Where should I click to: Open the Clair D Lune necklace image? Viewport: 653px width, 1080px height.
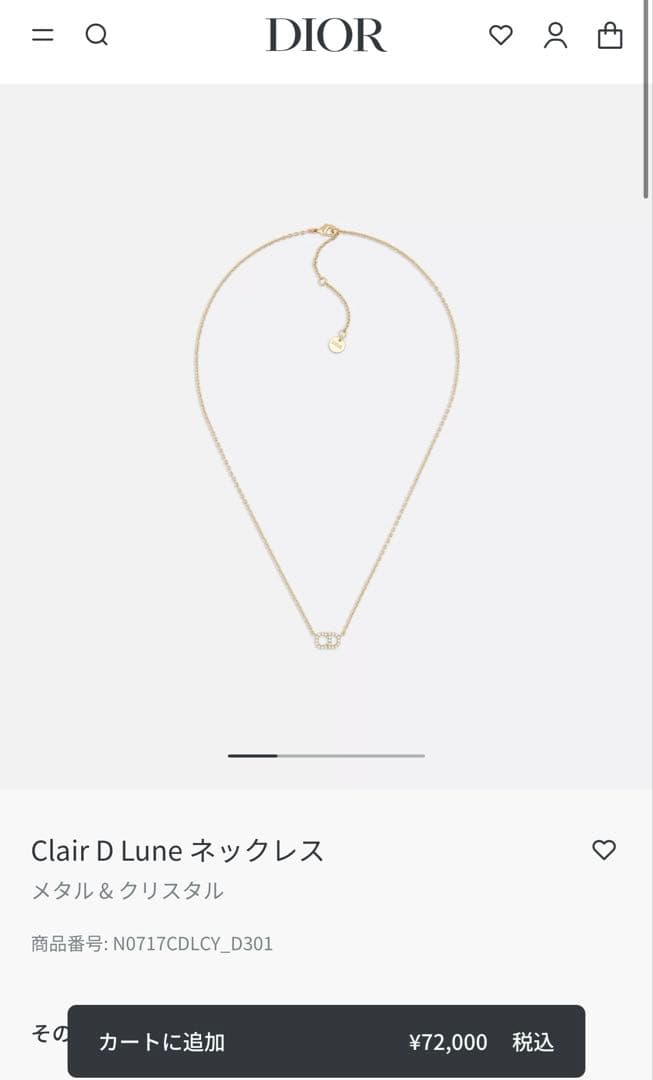click(x=326, y=437)
